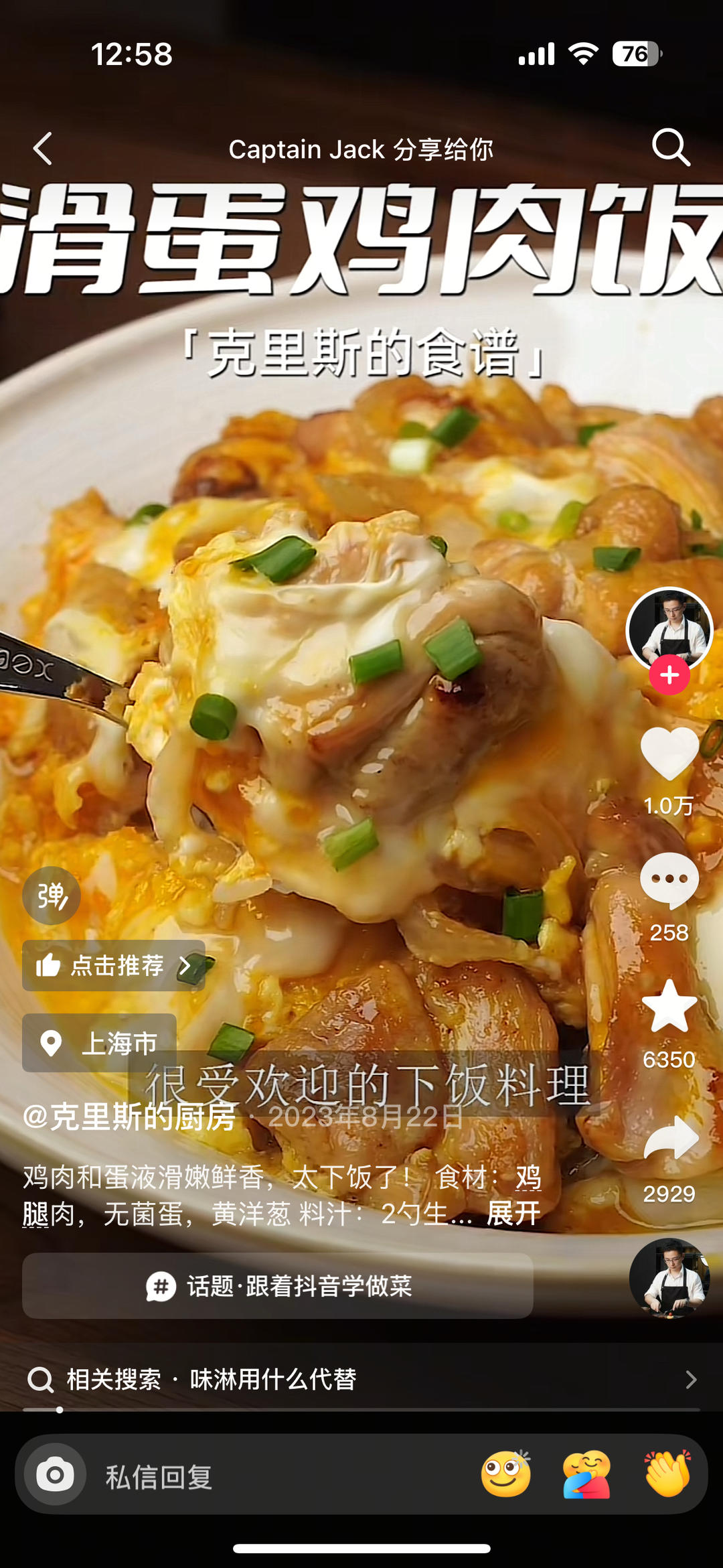Share this video via the arrow icon

click(670, 1139)
